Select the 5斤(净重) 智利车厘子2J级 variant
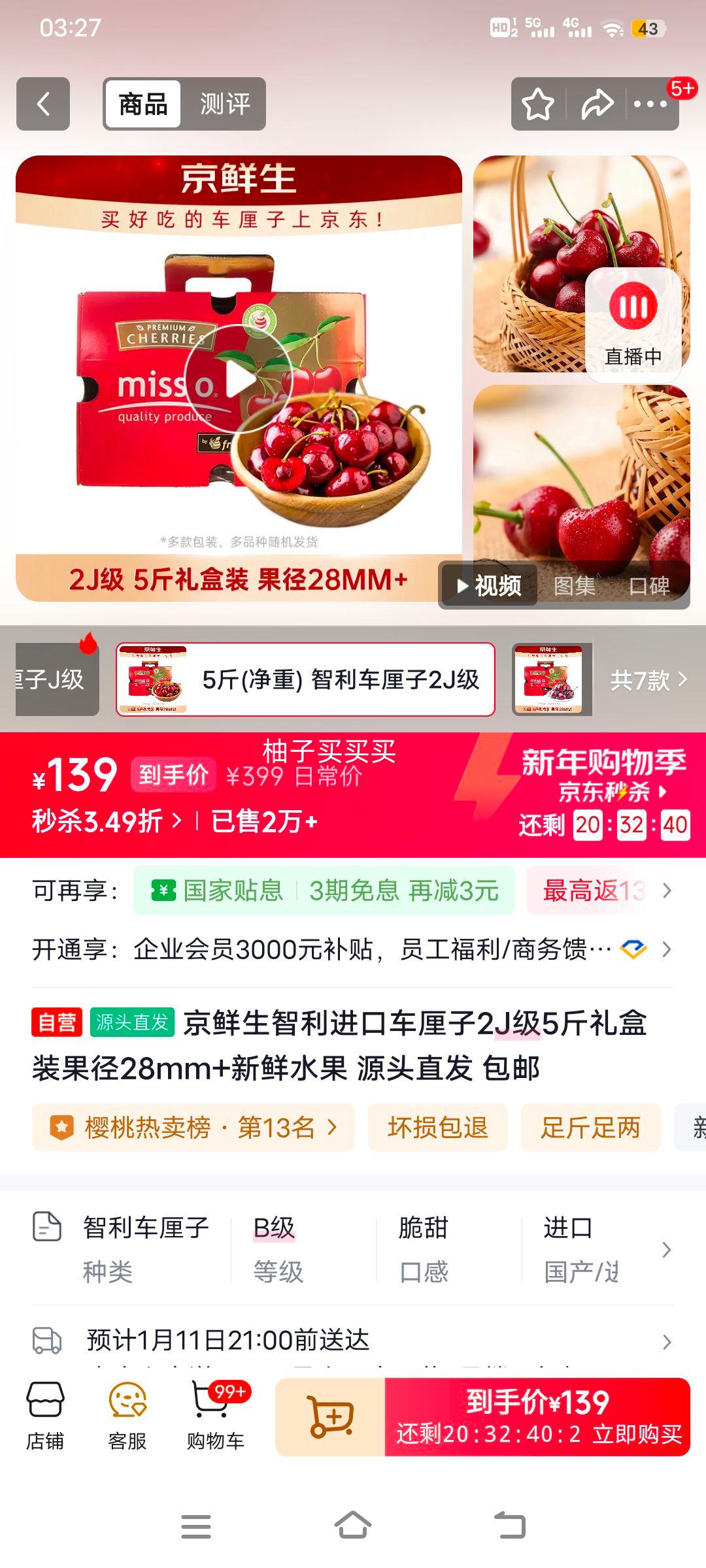 coord(305,679)
